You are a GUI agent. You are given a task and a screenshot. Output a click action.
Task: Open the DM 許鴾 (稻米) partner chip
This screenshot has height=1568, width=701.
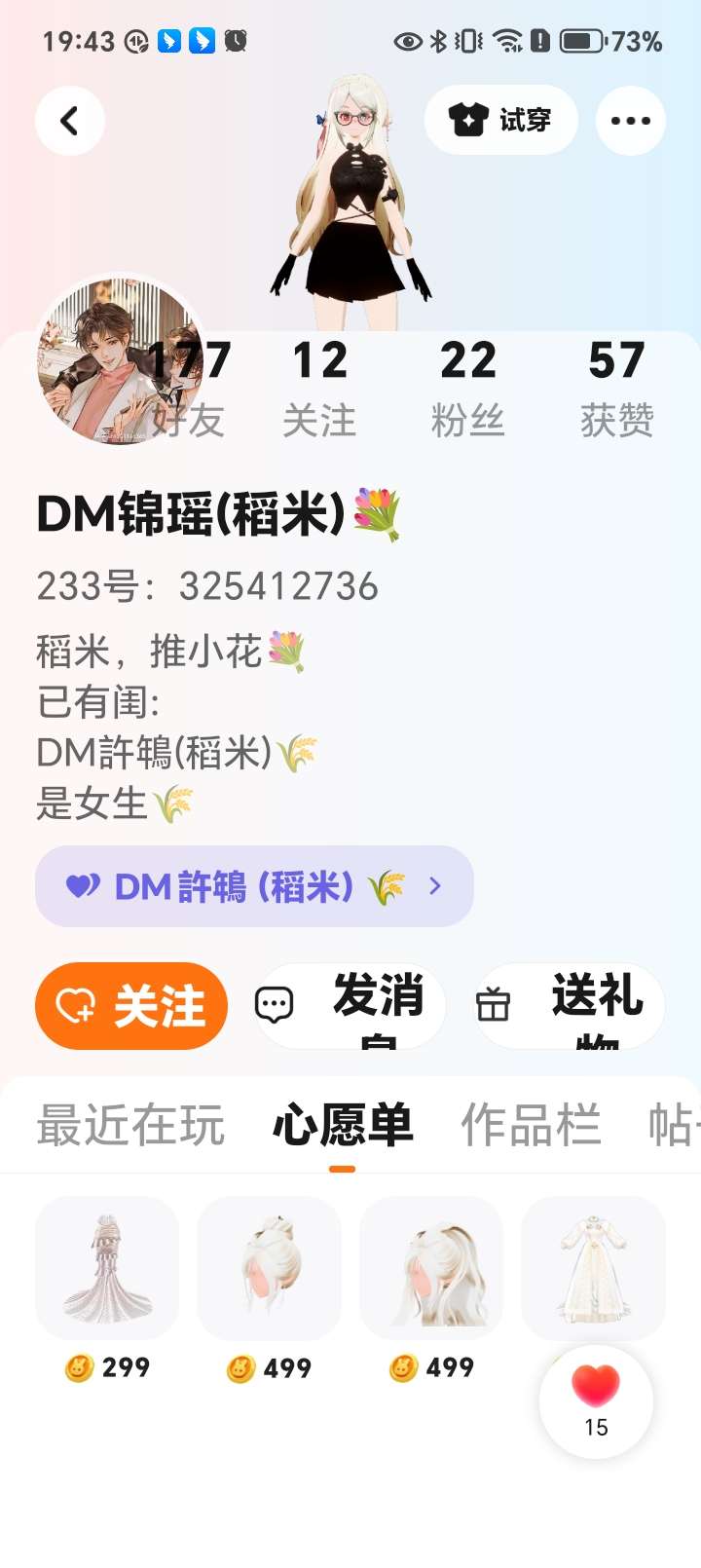[254, 886]
